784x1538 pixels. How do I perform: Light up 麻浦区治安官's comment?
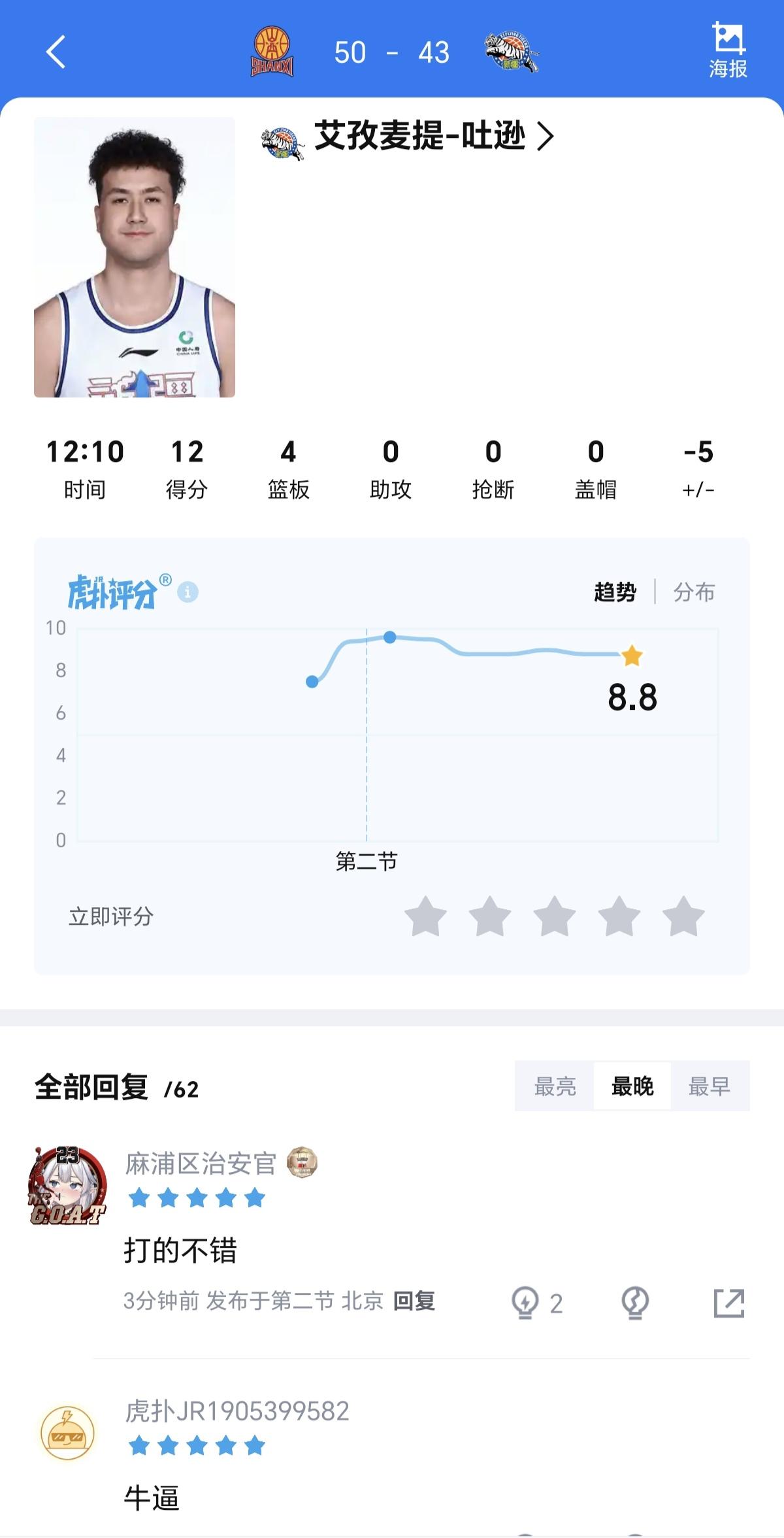[526, 1303]
